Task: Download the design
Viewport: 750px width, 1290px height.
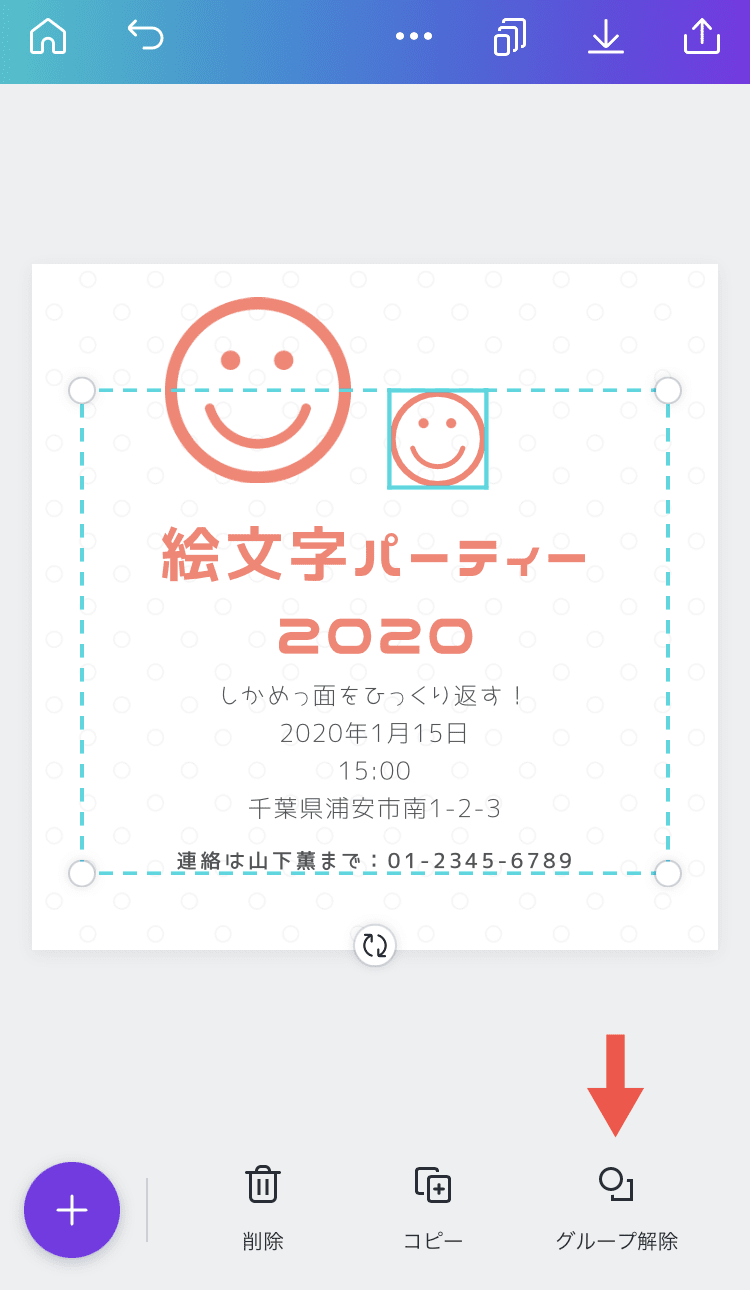Action: point(606,36)
